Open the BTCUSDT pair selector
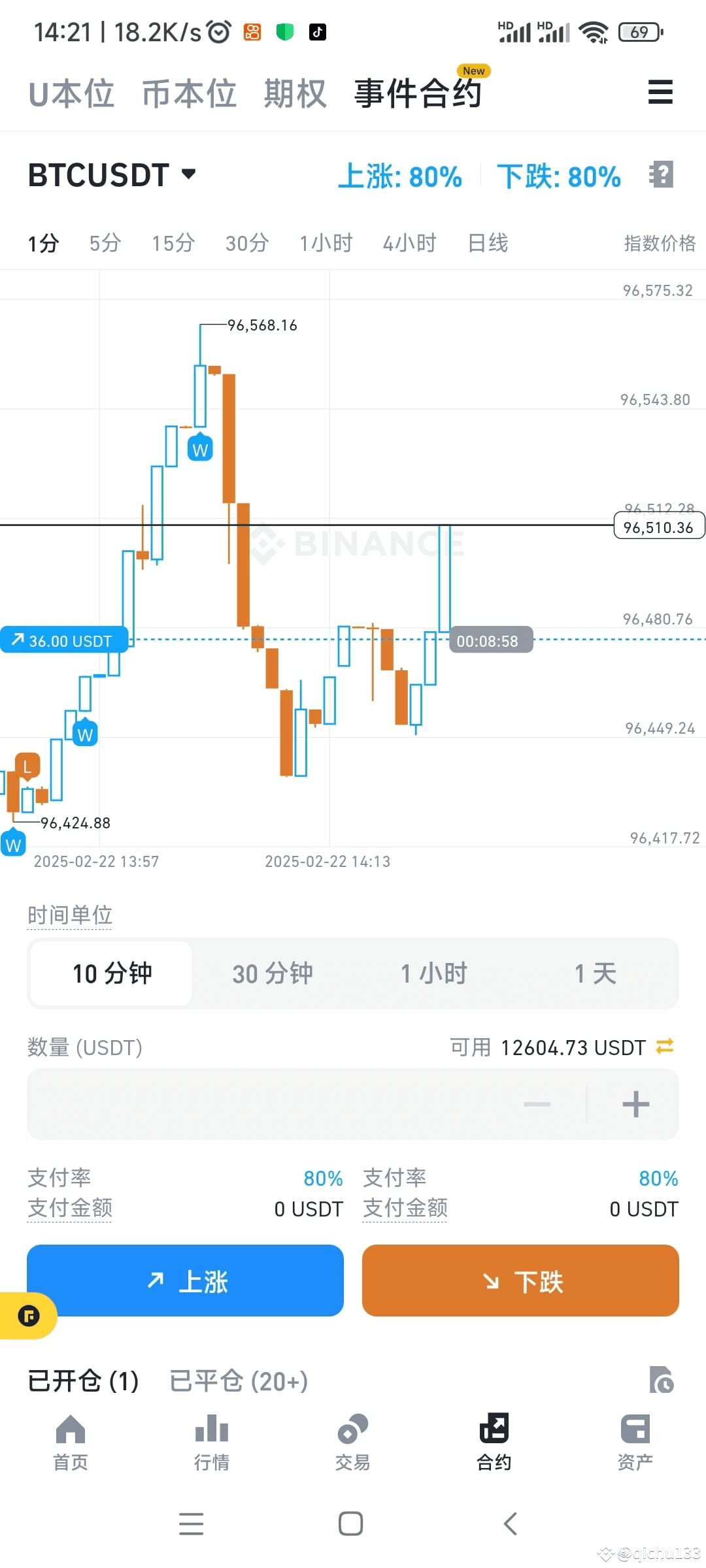706x1568 pixels. tap(112, 174)
